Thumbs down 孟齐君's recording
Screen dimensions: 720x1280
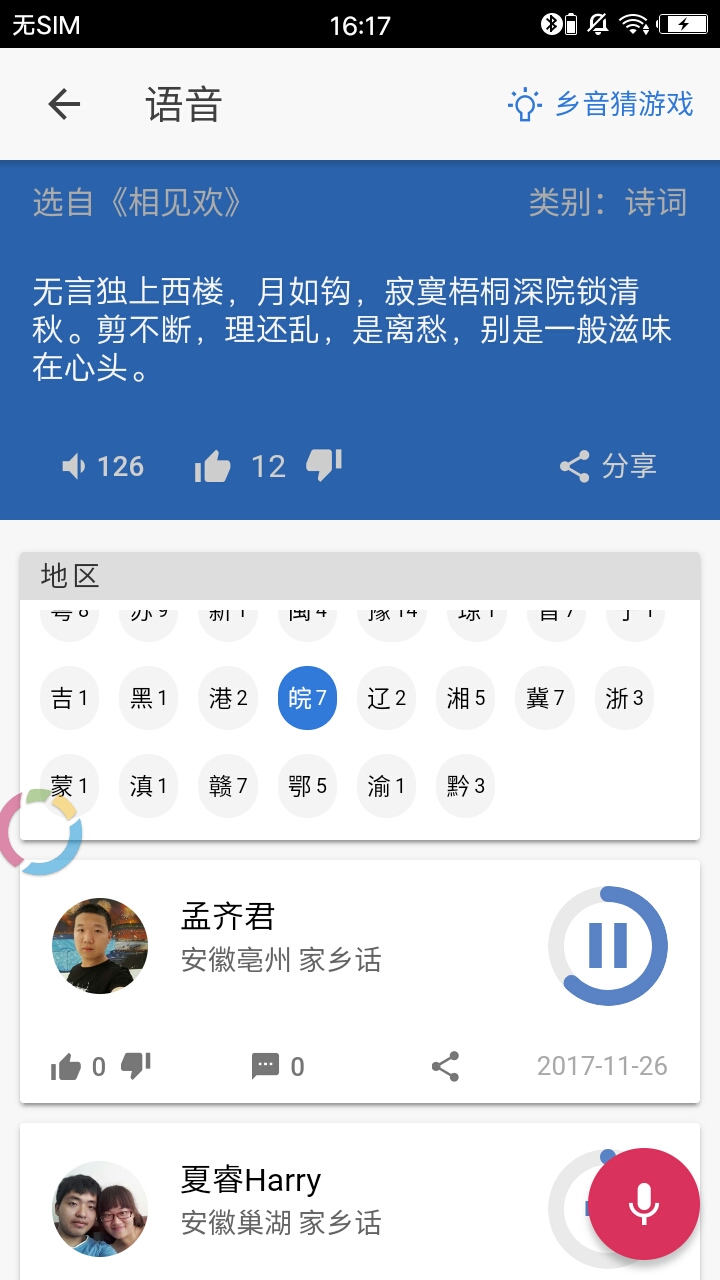(x=135, y=1066)
